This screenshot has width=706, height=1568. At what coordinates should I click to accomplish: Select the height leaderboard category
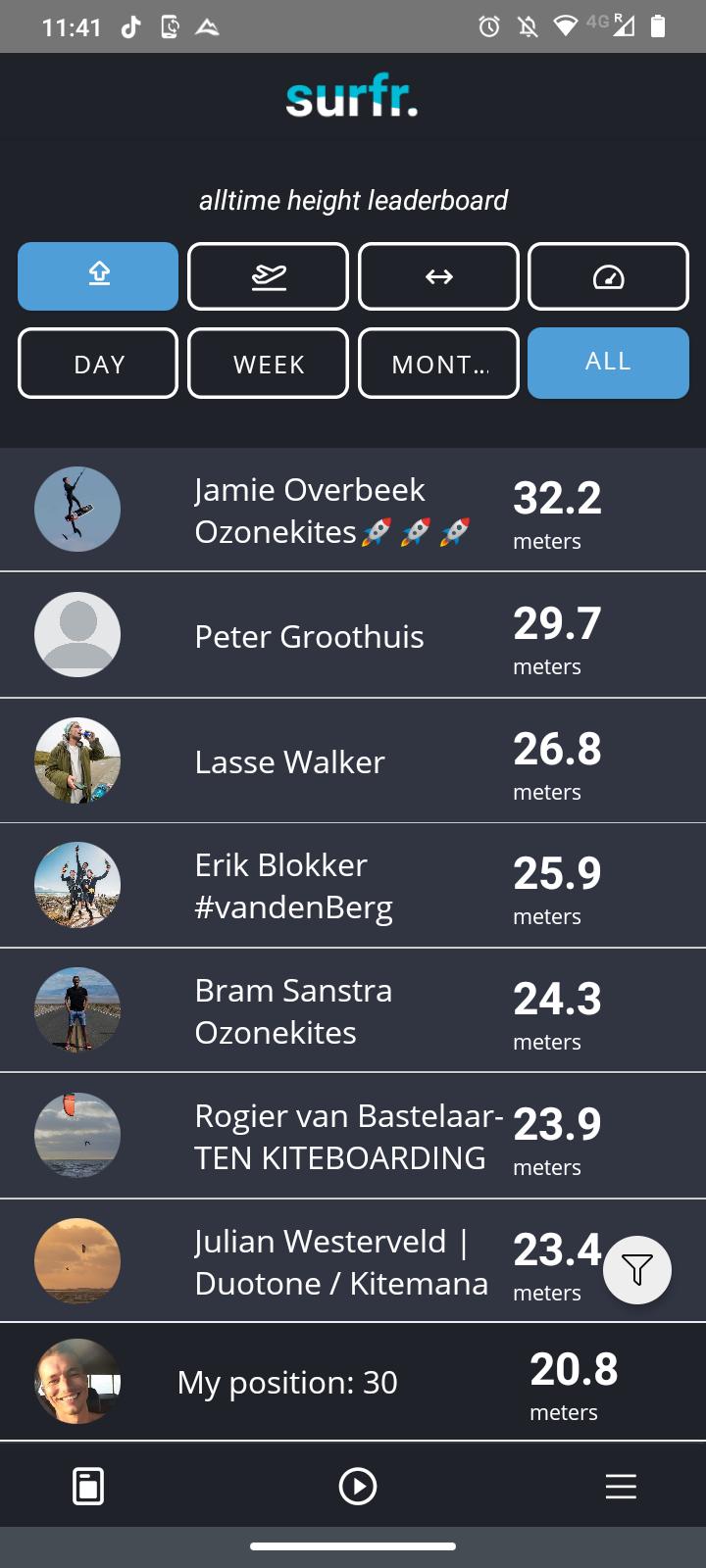coord(98,276)
